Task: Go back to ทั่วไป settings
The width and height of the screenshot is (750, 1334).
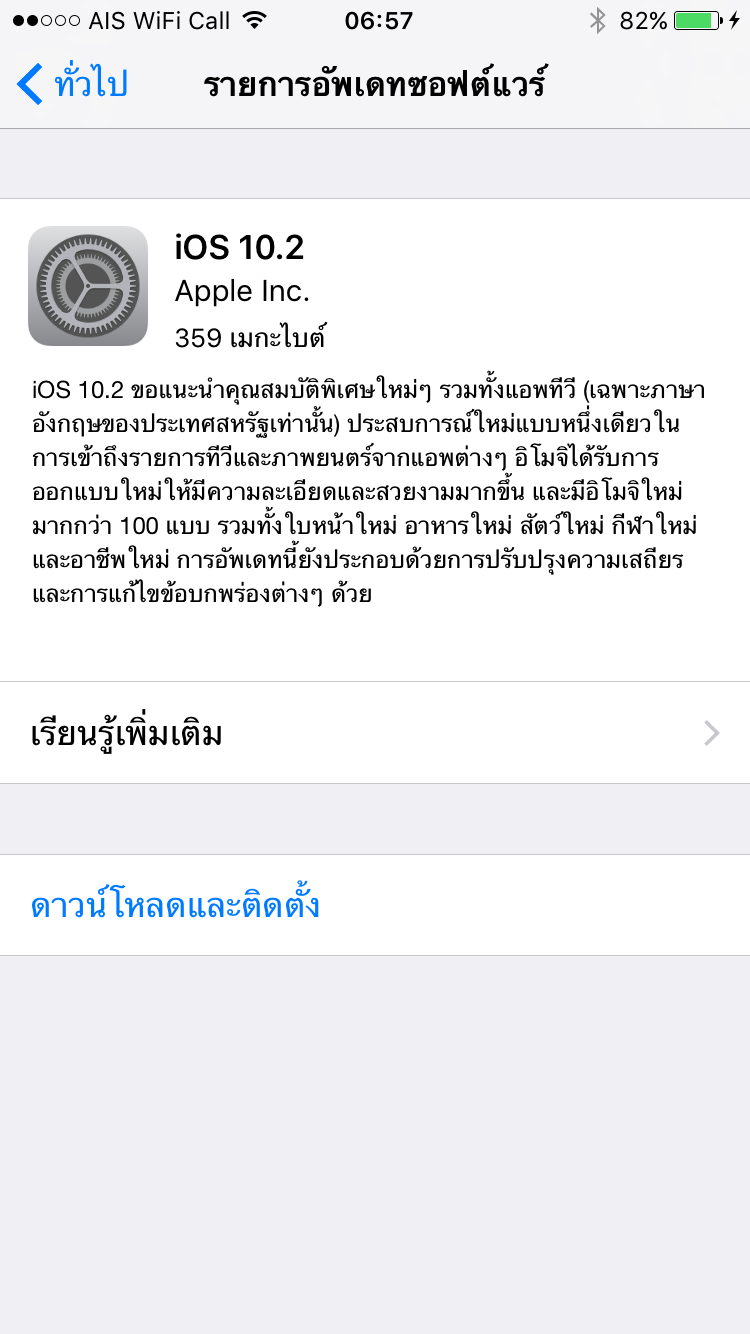Action: pyautogui.click(x=73, y=84)
